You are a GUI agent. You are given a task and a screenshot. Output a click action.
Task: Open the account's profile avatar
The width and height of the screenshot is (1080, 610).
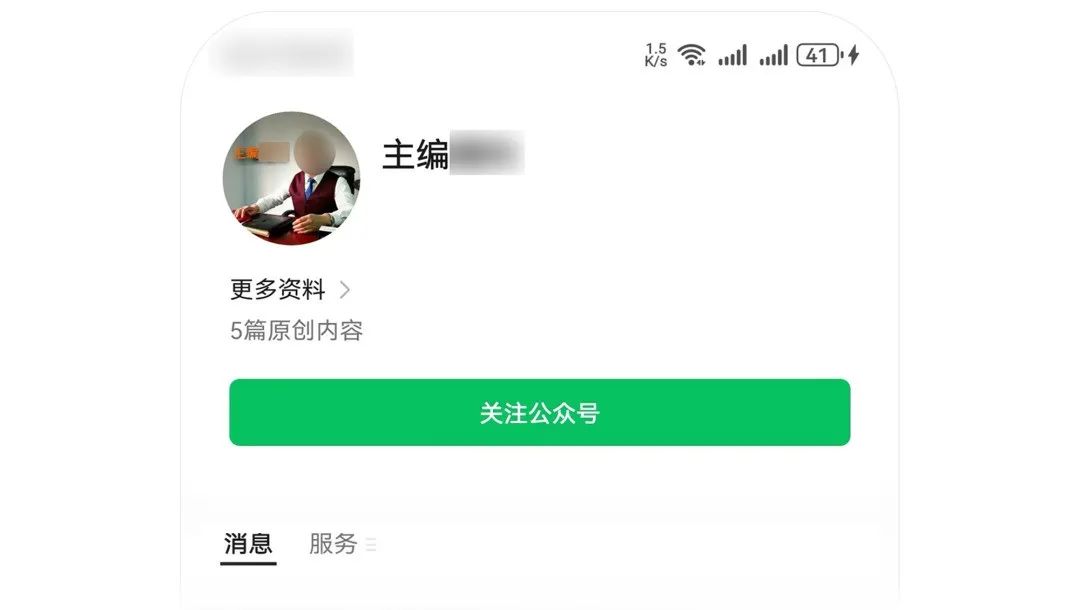click(x=291, y=178)
